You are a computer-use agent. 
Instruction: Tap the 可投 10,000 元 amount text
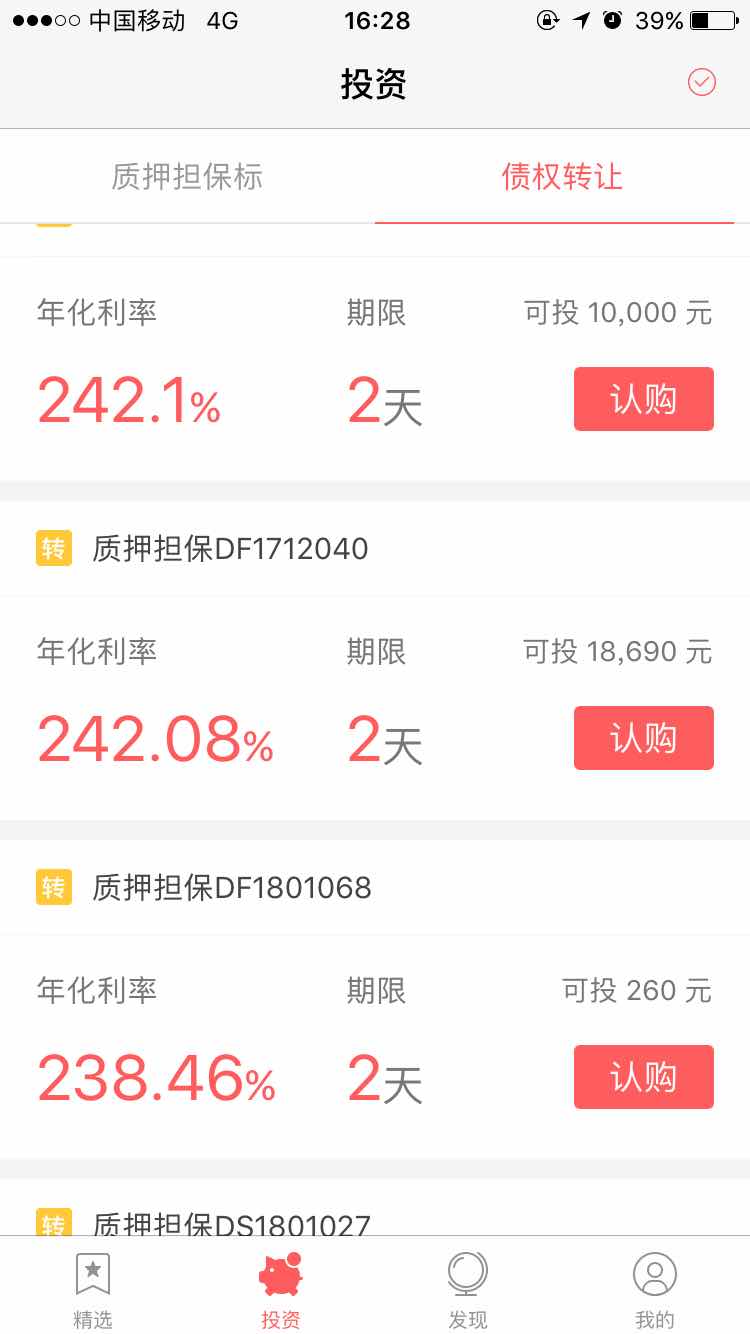(x=618, y=312)
